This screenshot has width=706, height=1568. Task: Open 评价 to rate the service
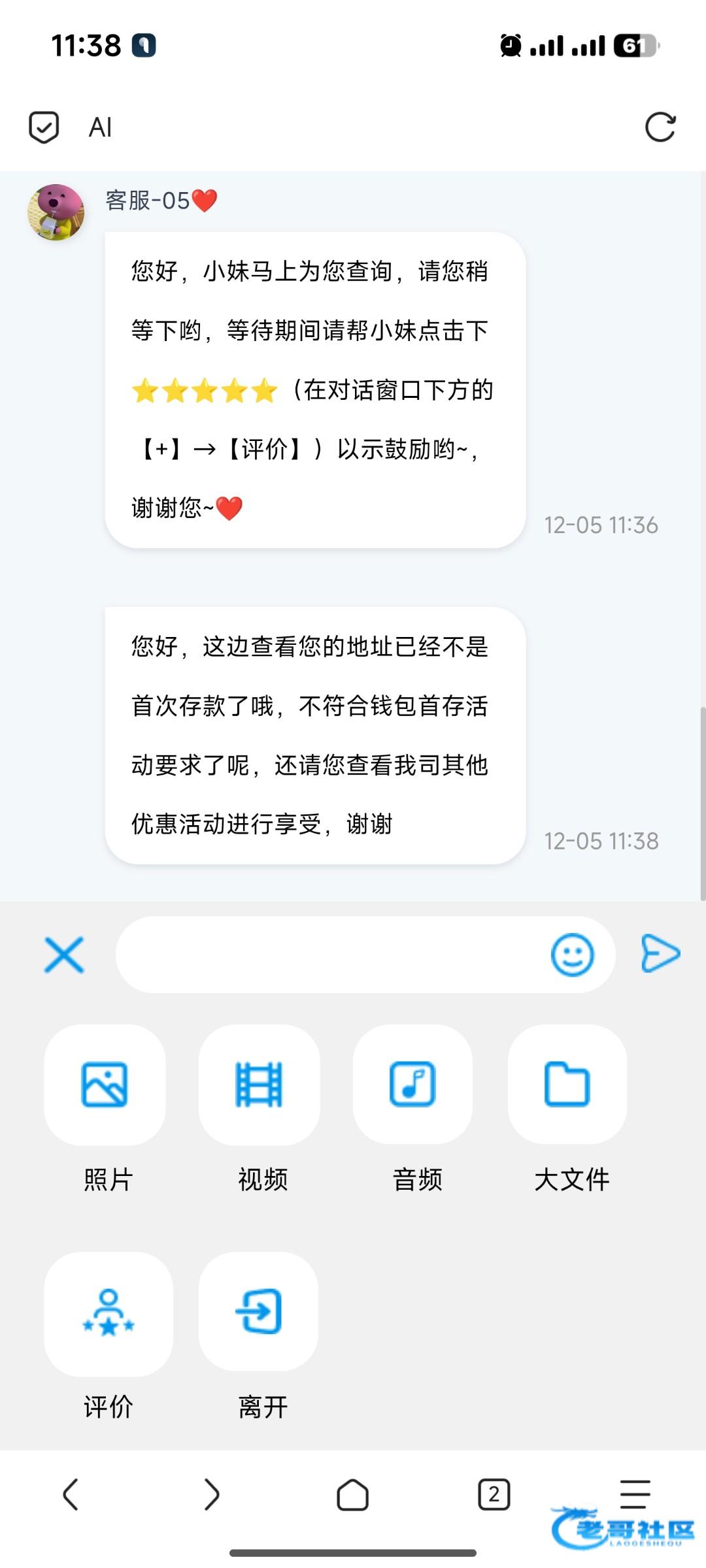pyautogui.click(x=109, y=1313)
